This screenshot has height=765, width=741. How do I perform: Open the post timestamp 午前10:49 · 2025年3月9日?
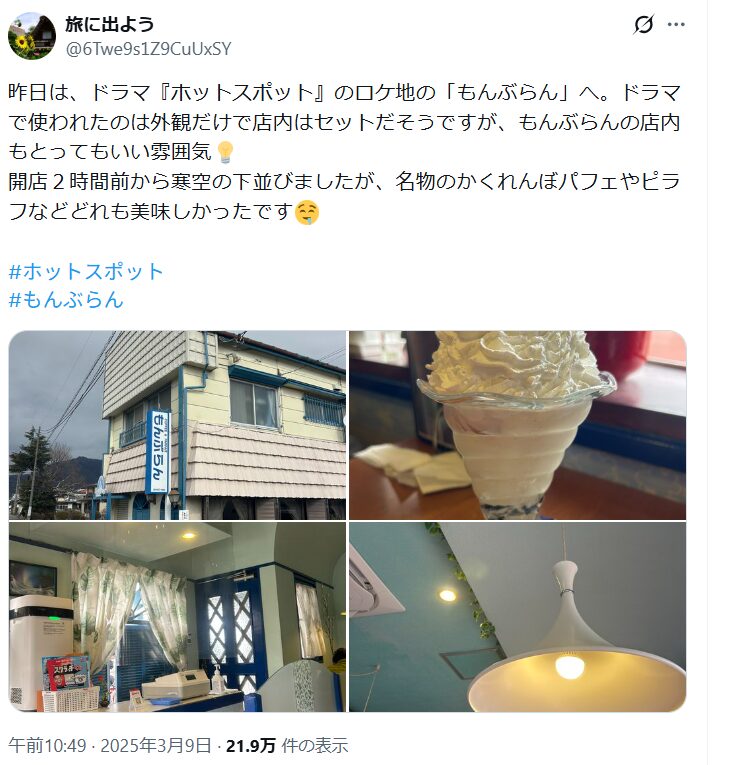click(x=110, y=745)
